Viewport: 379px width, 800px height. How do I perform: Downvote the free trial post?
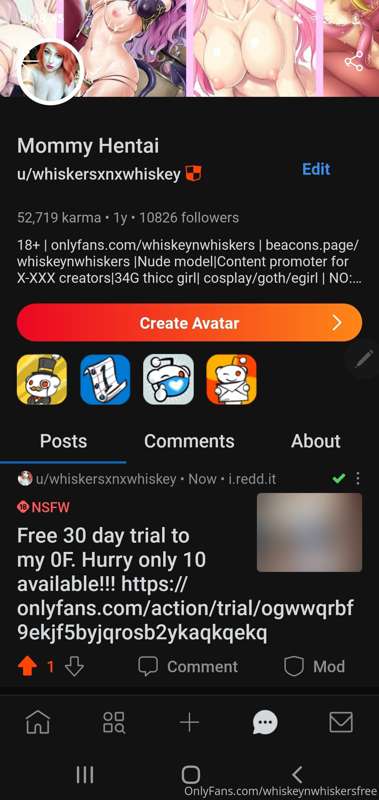pos(74,666)
